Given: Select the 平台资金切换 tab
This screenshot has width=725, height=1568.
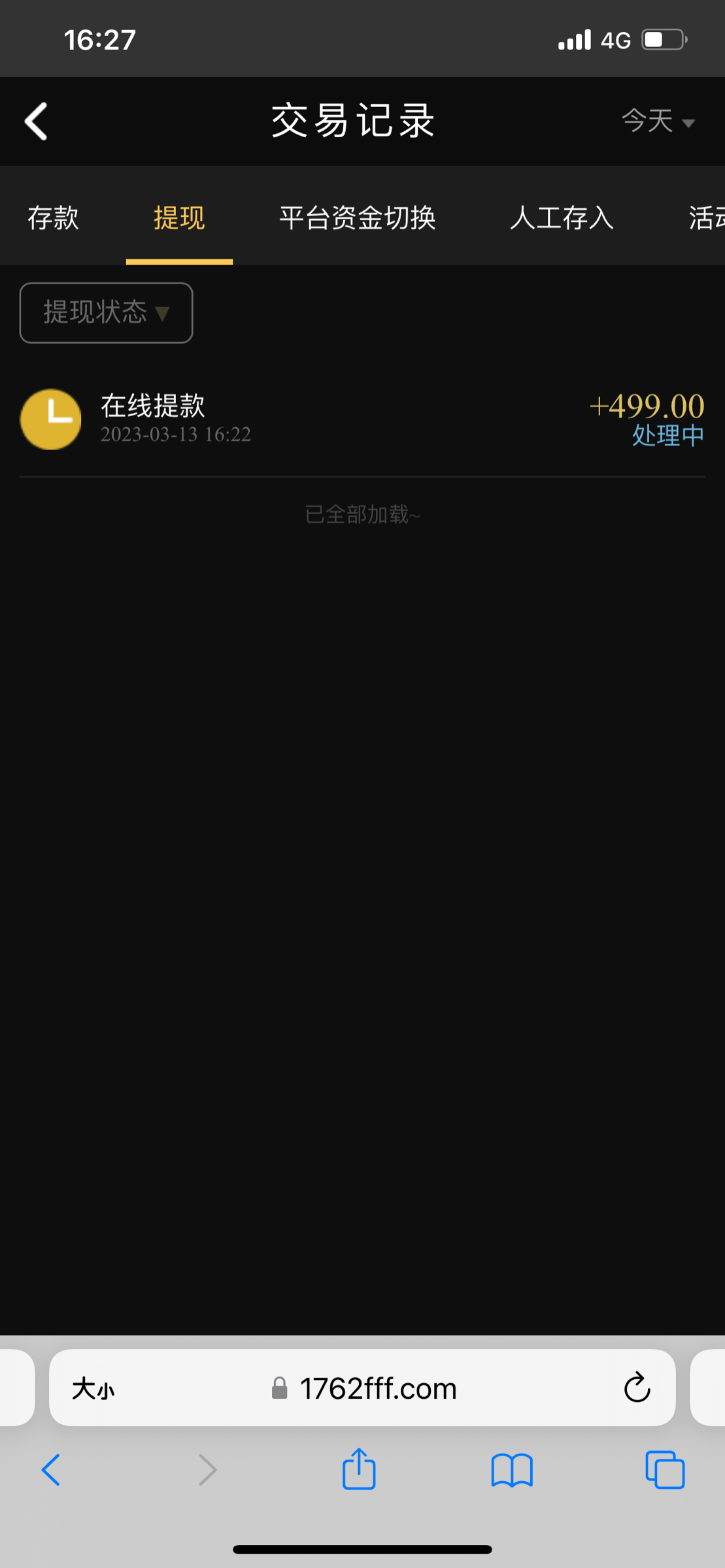Looking at the screenshot, I should [x=357, y=218].
